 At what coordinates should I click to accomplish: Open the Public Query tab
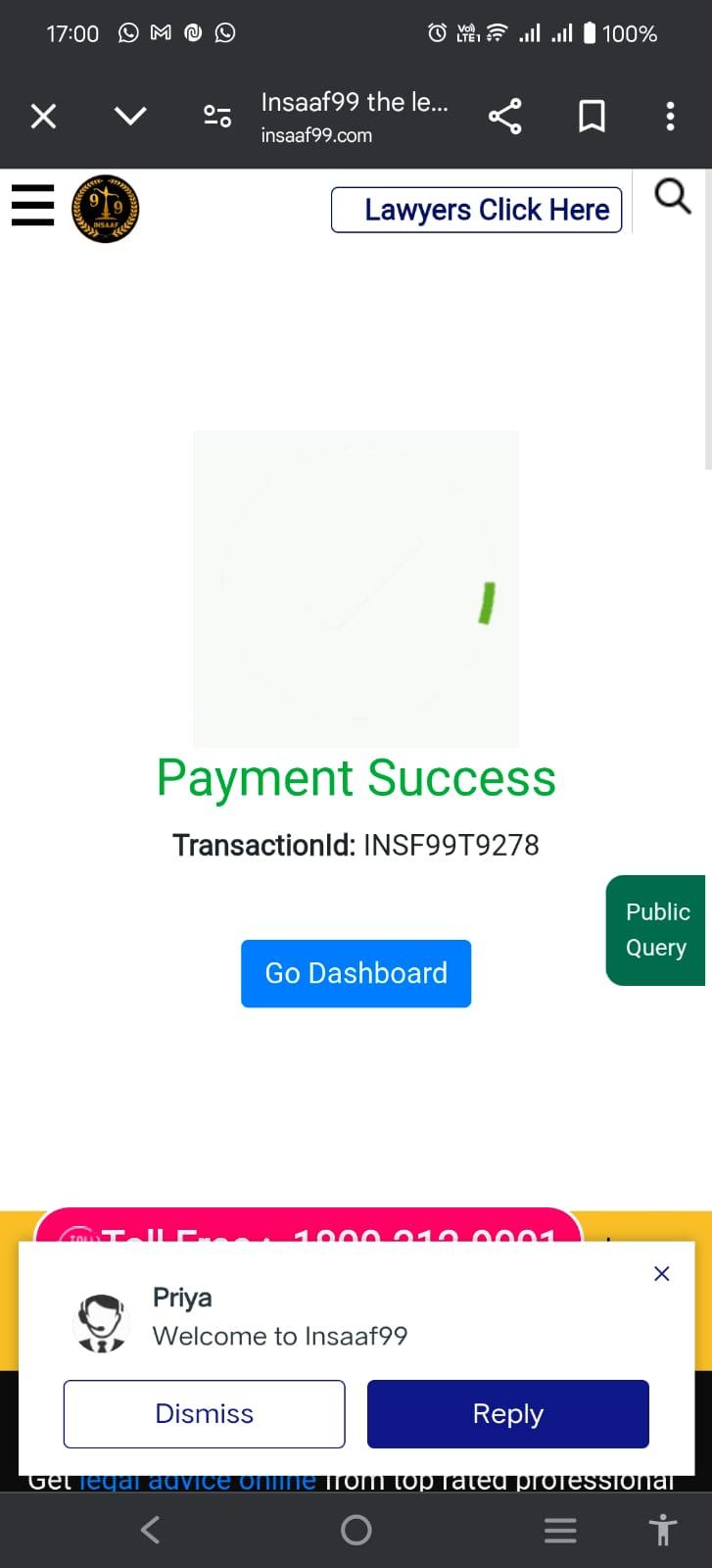pos(656,930)
